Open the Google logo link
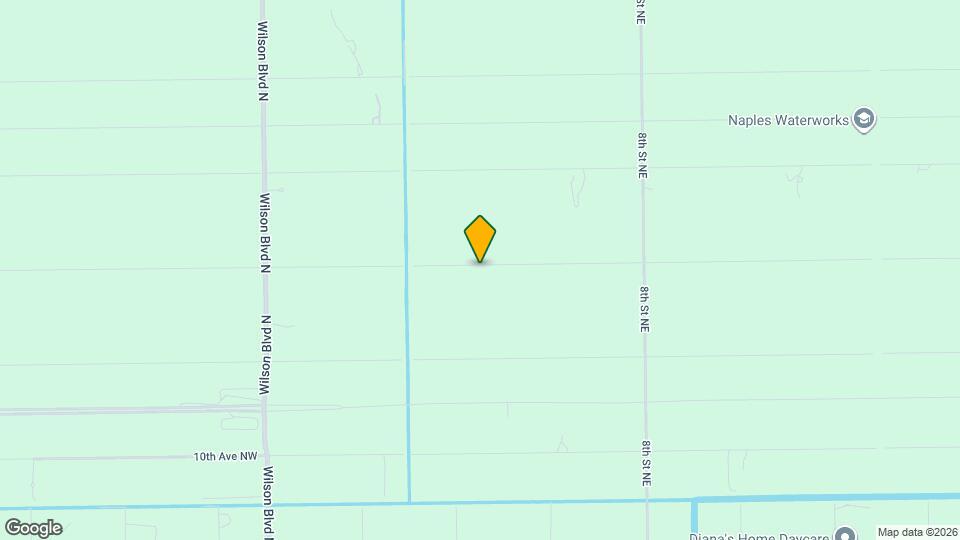This screenshot has height=540, width=960. coord(34,528)
